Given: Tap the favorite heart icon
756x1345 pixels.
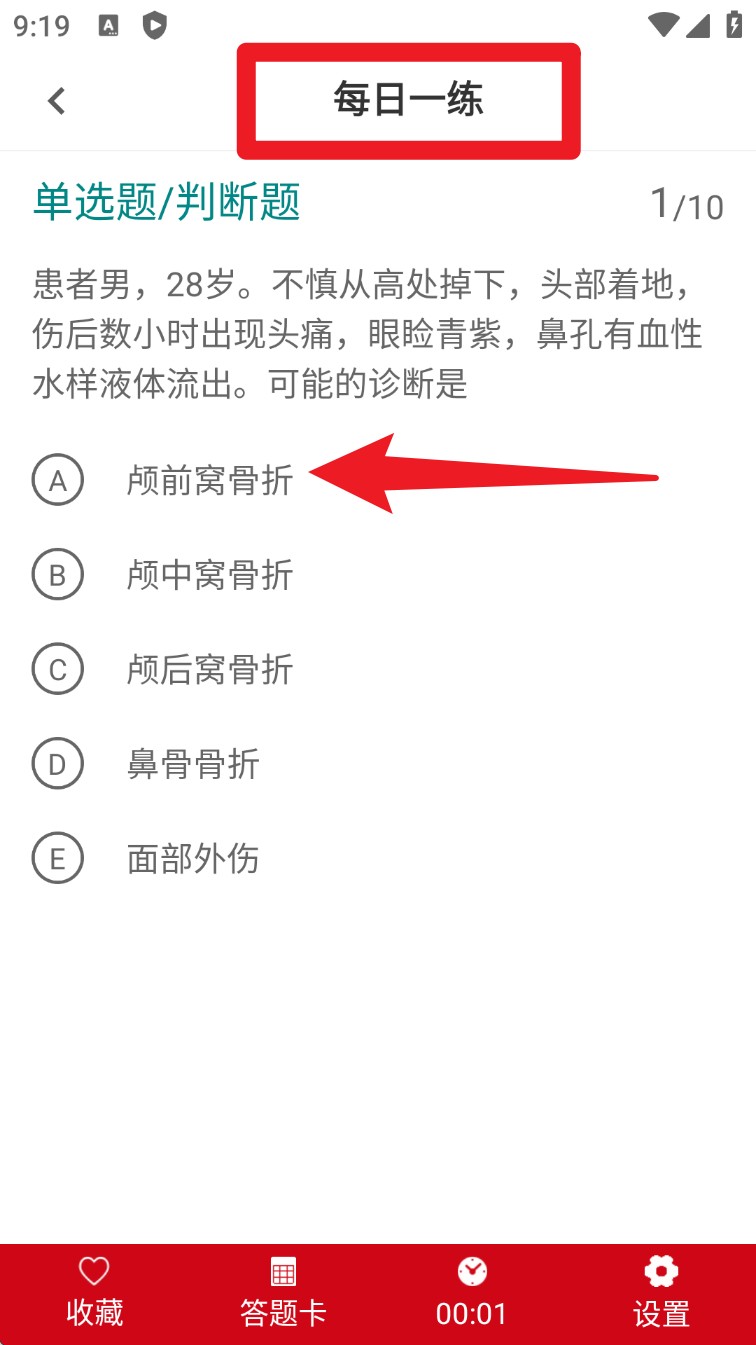Looking at the screenshot, I should (x=92, y=1272).
